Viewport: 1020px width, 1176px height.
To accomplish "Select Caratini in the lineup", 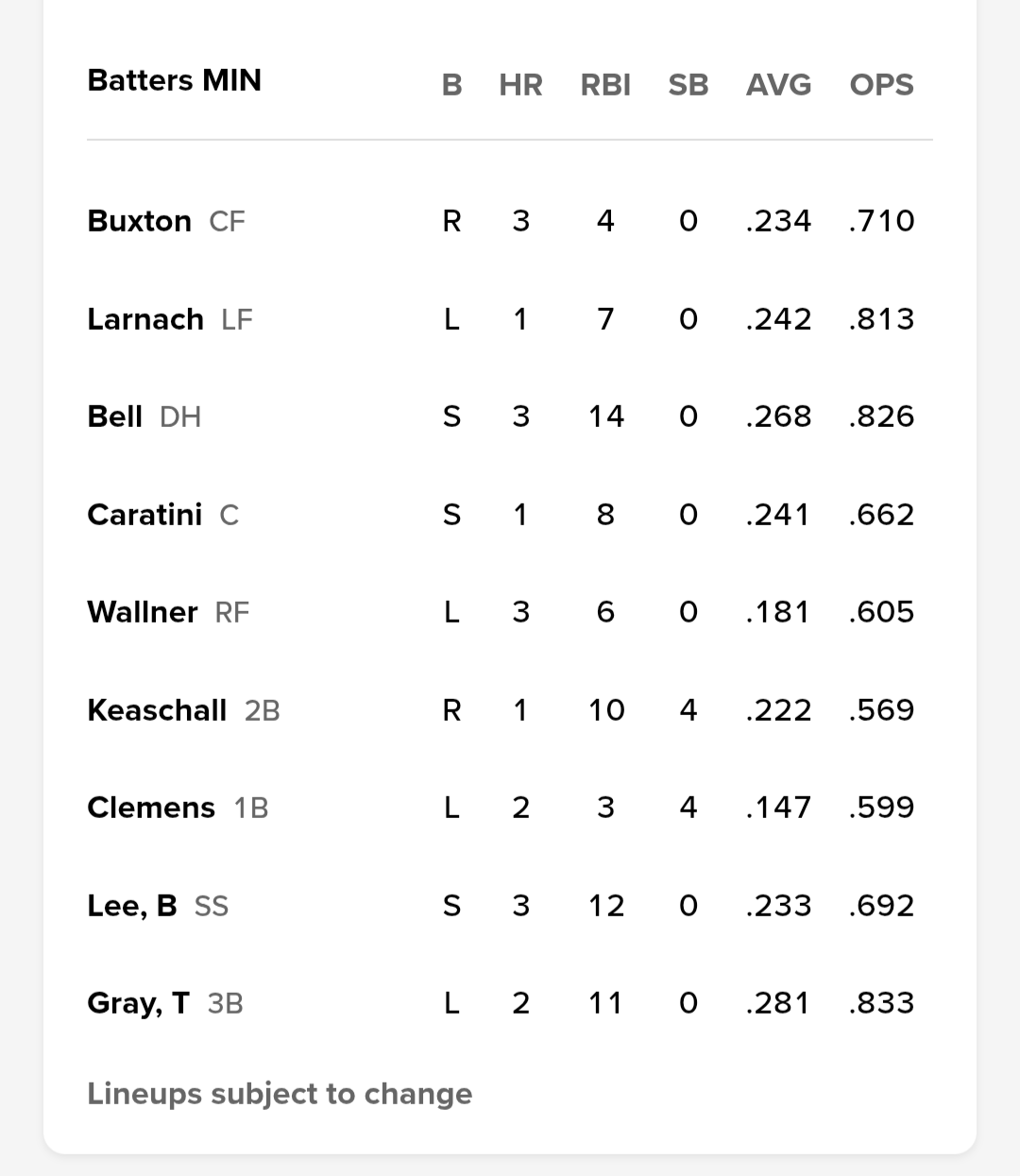I will pyautogui.click(x=144, y=515).
